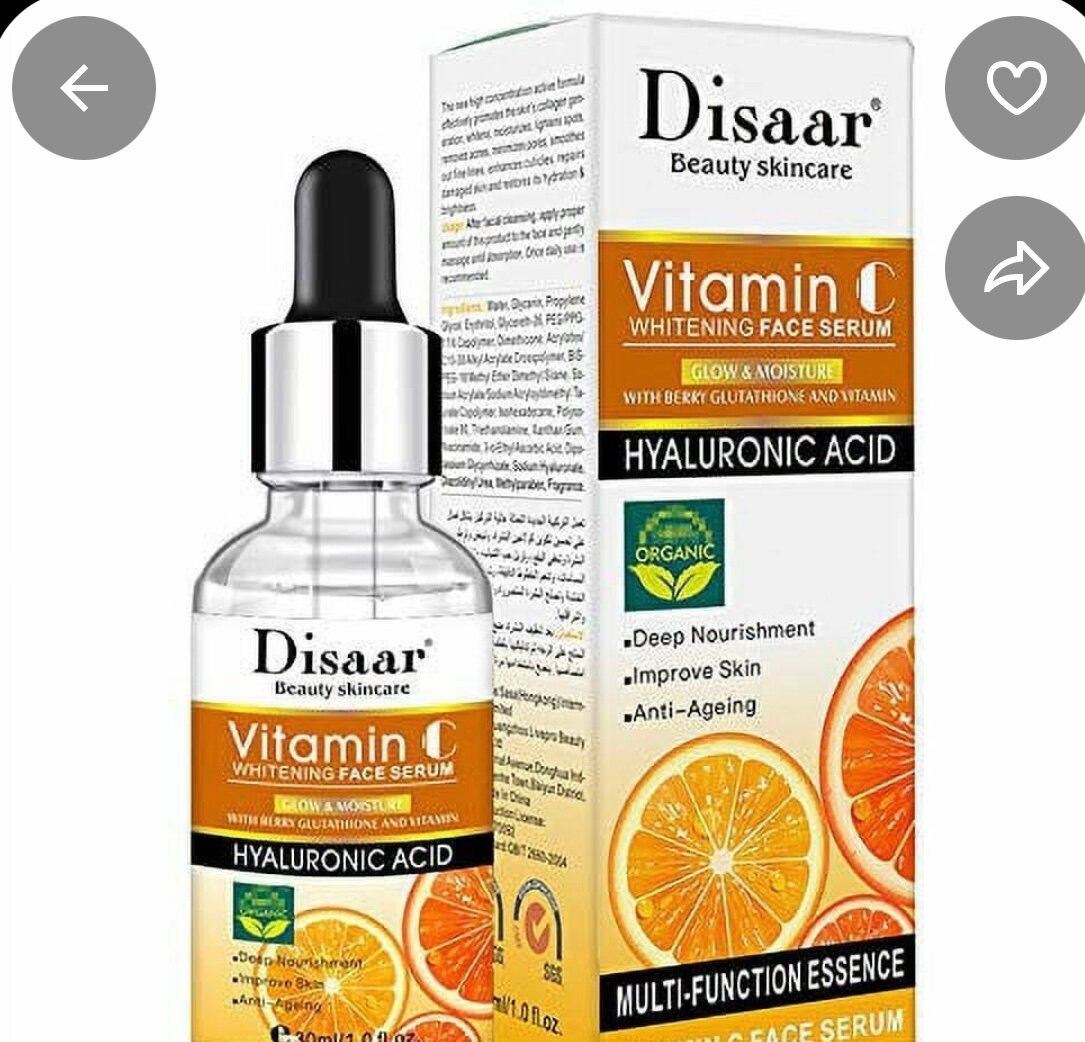Image resolution: width=1085 pixels, height=1042 pixels.
Task: Go back using the arrow button
Action: pos(84,89)
